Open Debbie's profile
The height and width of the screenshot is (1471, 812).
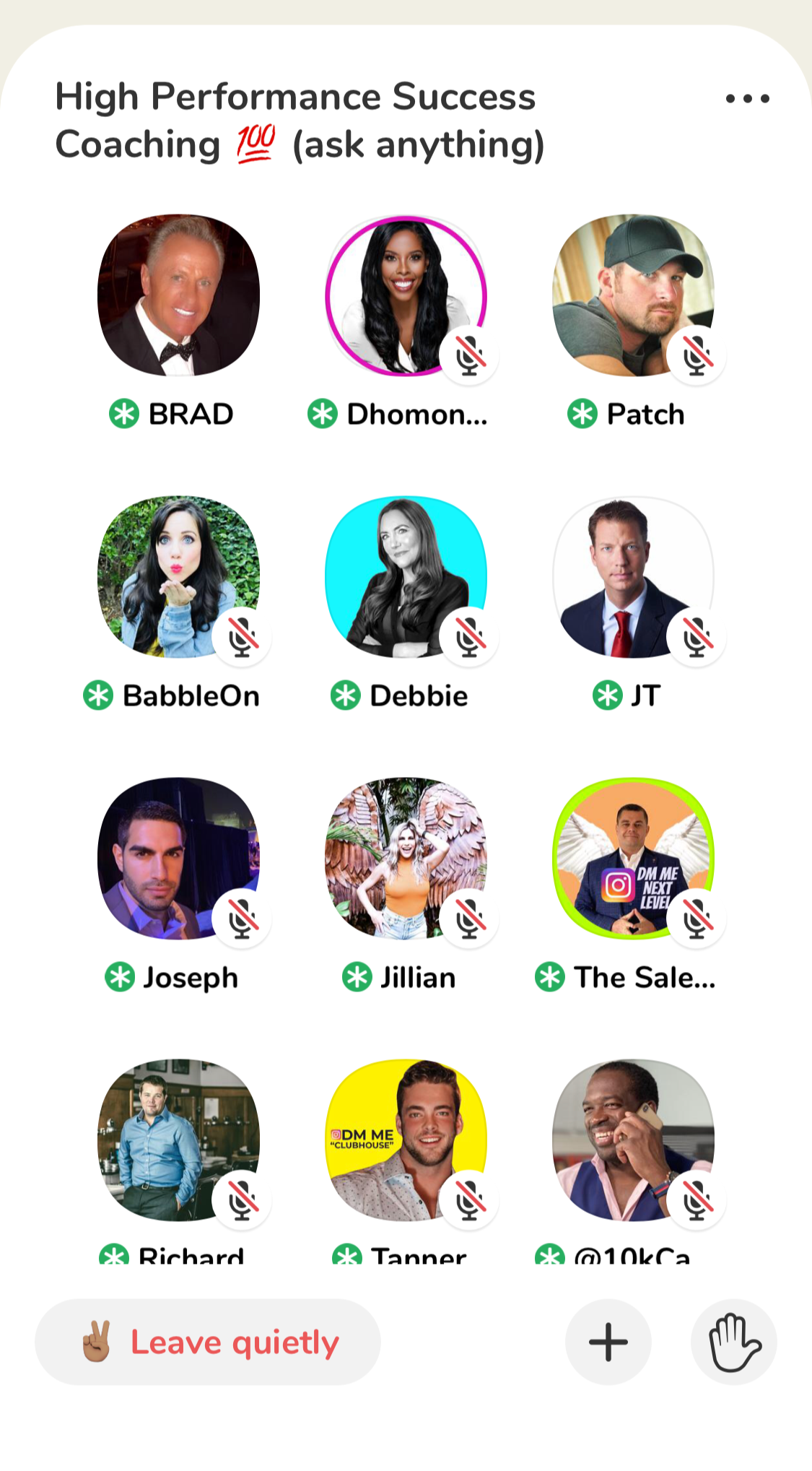(x=406, y=577)
